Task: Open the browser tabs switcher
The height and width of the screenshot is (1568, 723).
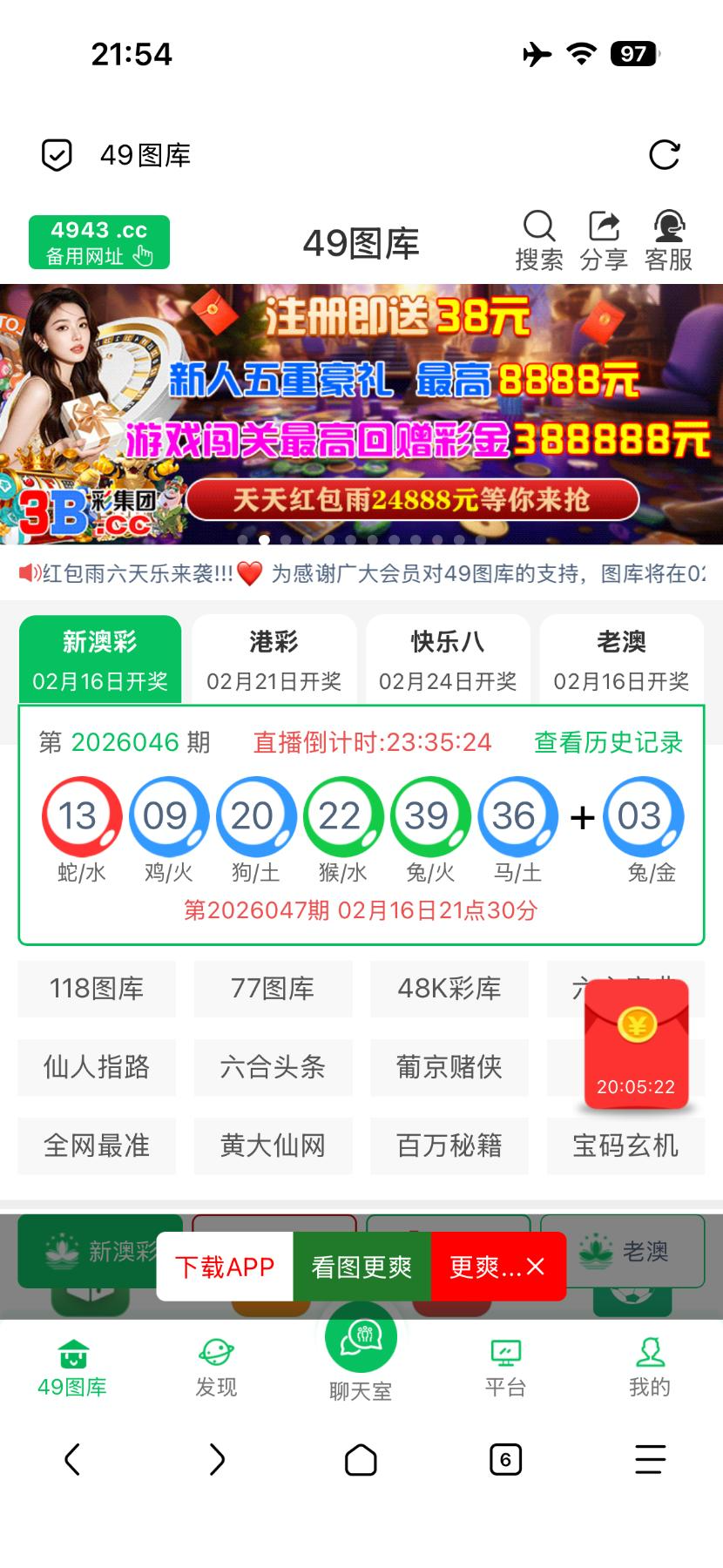Action: [x=506, y=1459]
